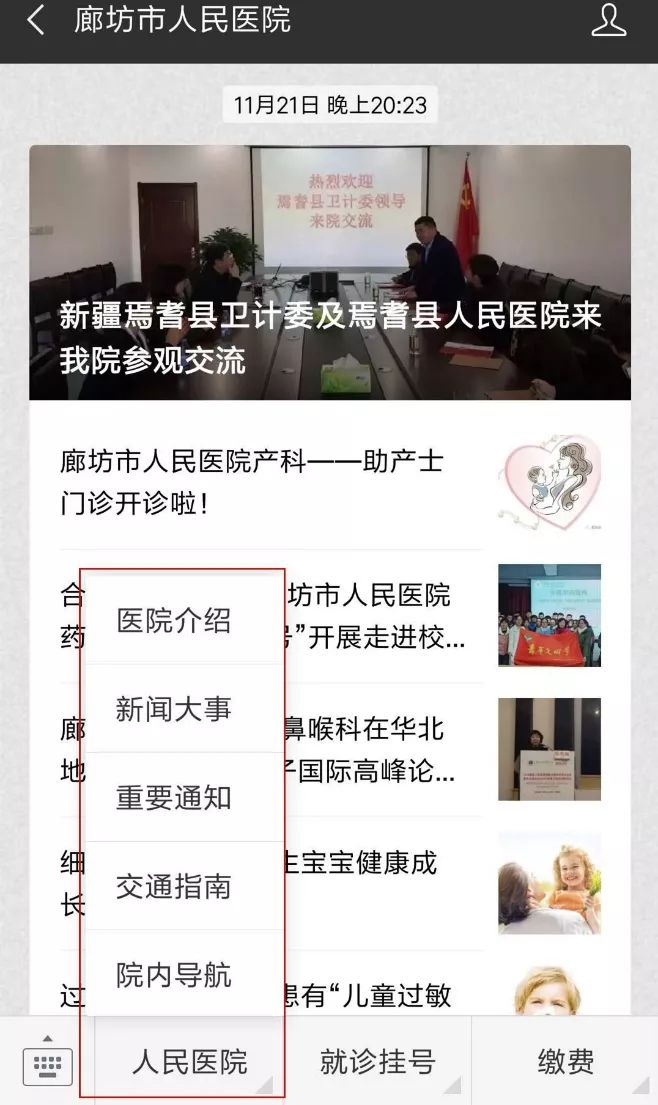Go back using the top-left arrow
658x1105 pixels.
tap(36, 20)
